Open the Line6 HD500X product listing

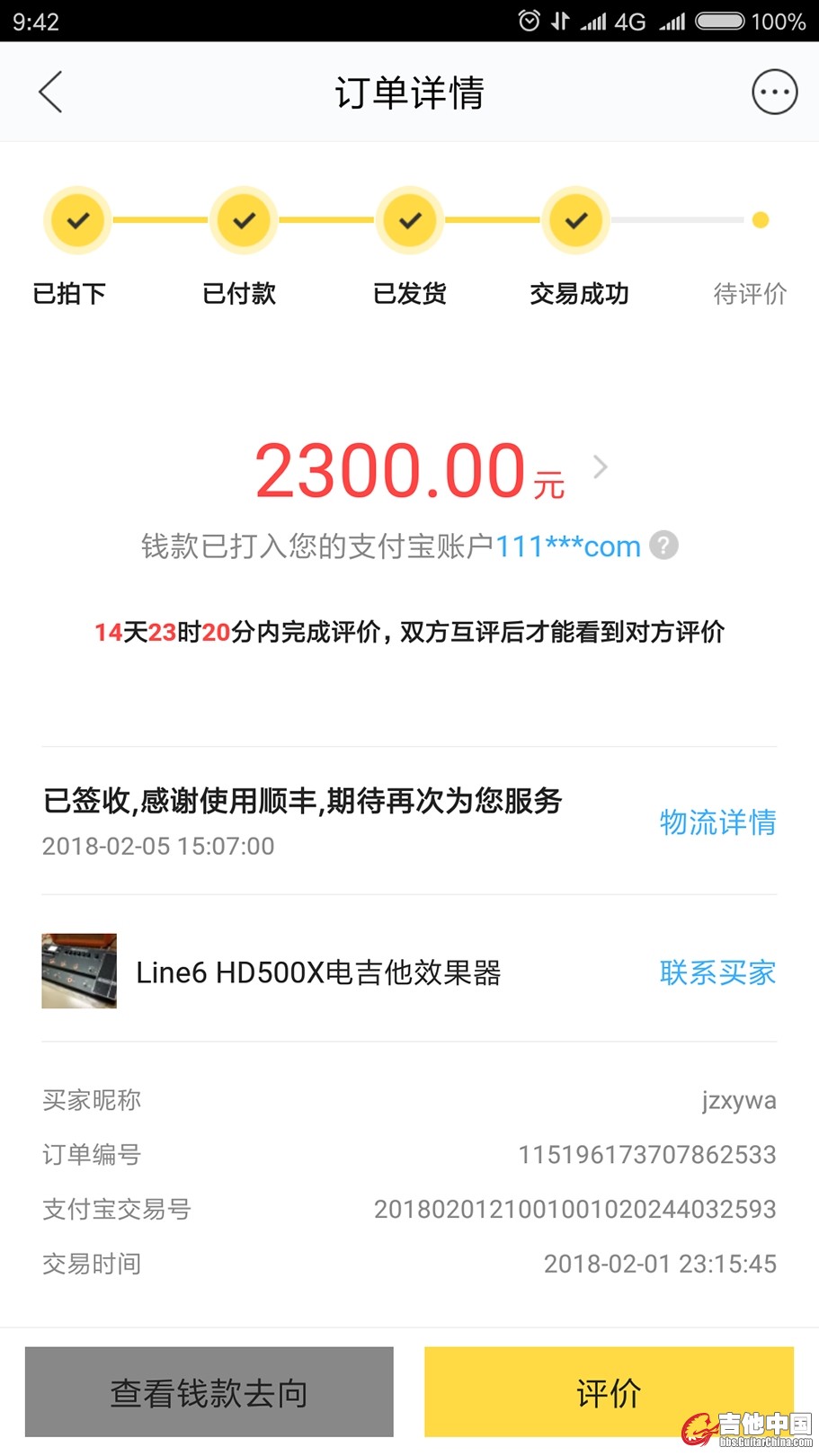[317, 972]
